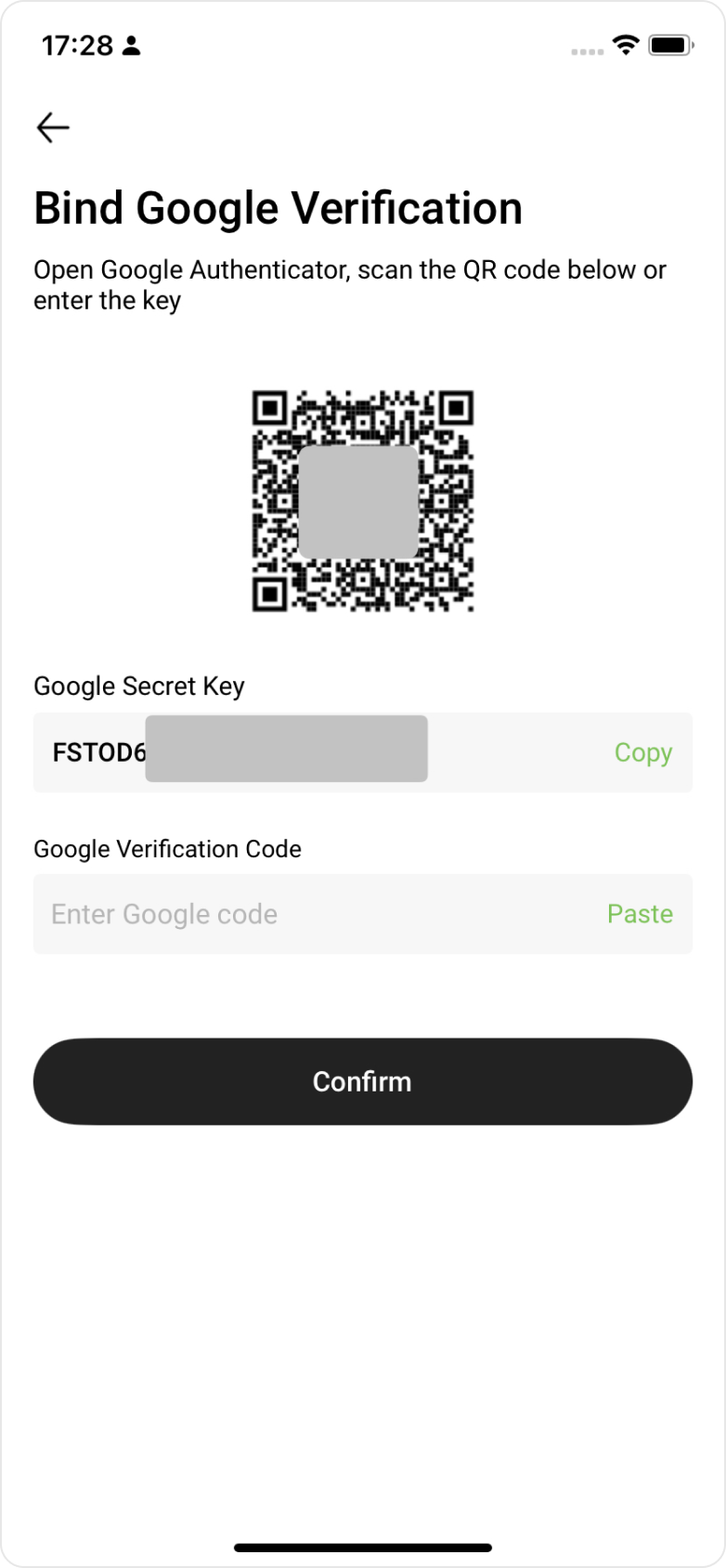Viewport: 726px width, 1568px height.
Task: Tap the Enter Google code field
Action: coord(306,914)
